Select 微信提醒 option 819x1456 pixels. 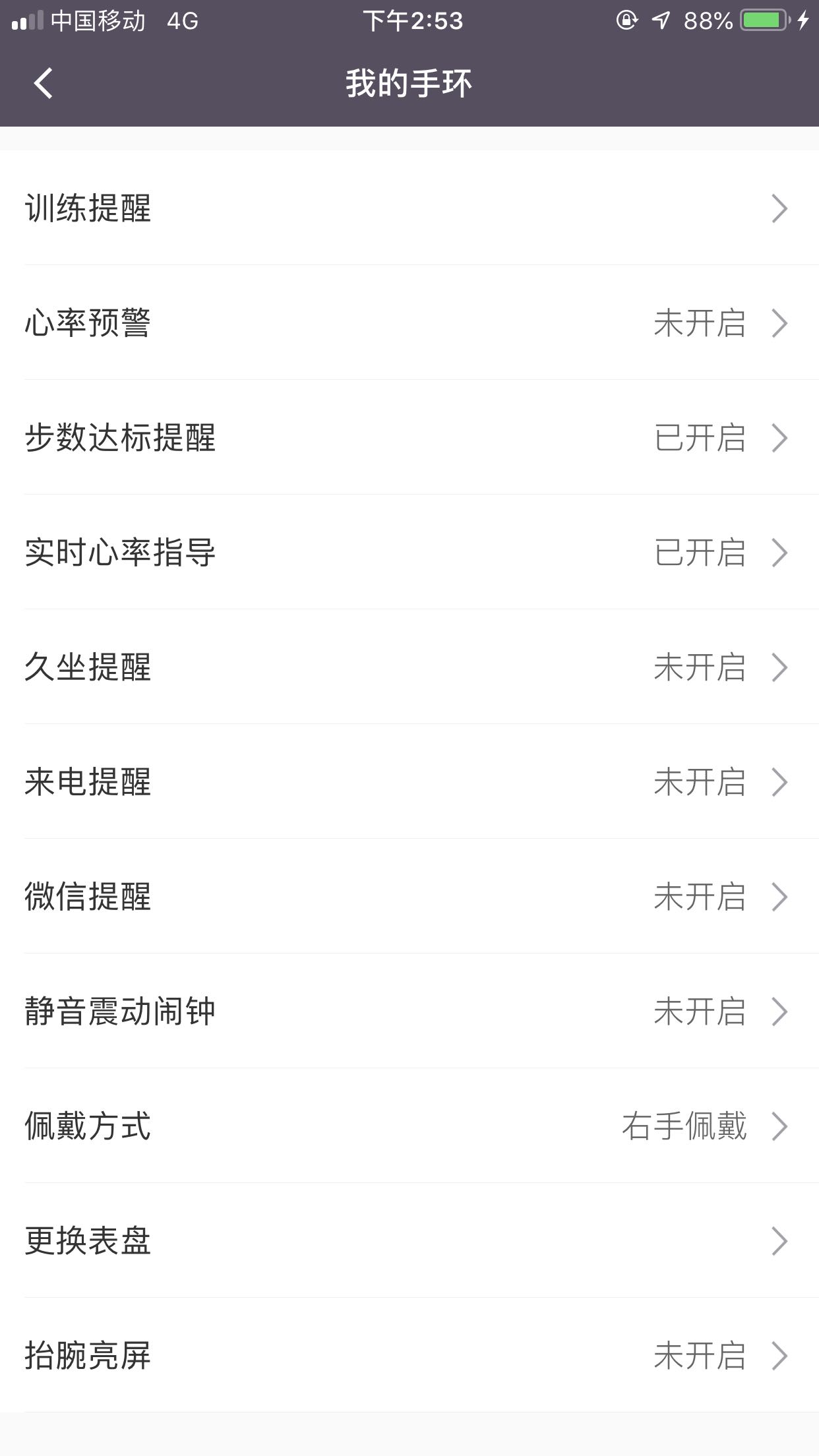click(409, 897)
